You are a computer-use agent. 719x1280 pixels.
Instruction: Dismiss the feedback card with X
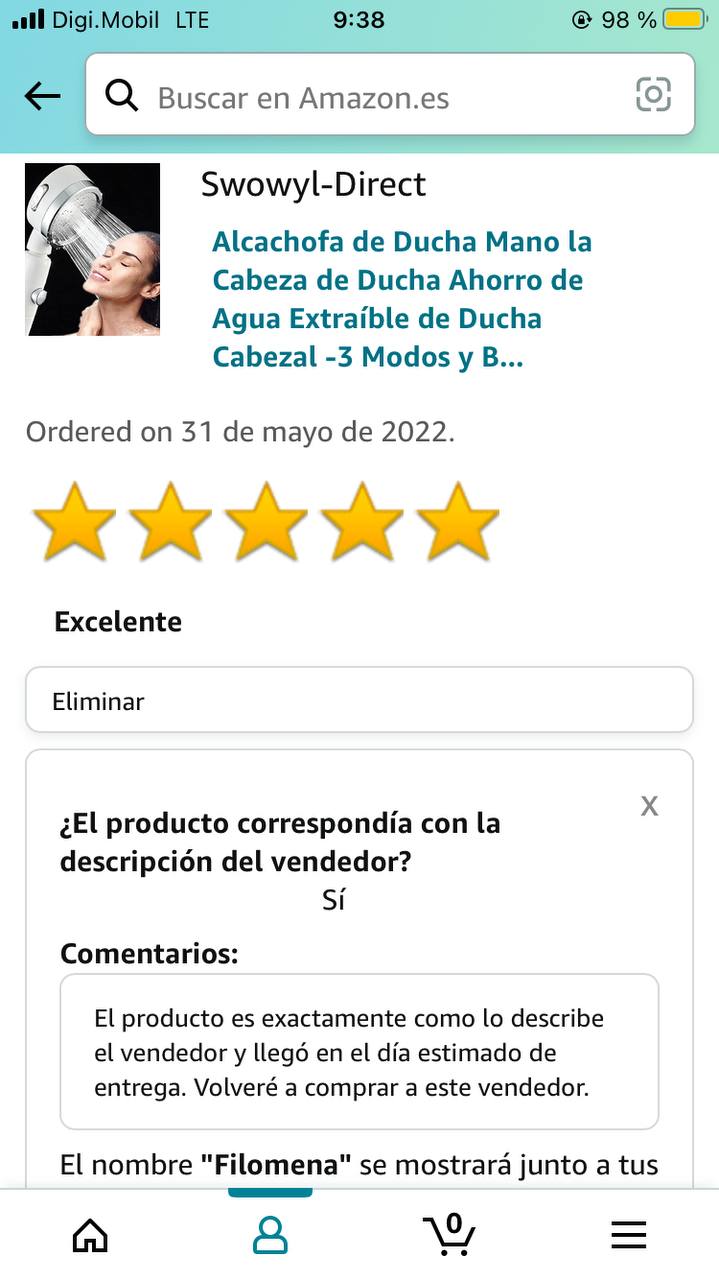[649, 806]
